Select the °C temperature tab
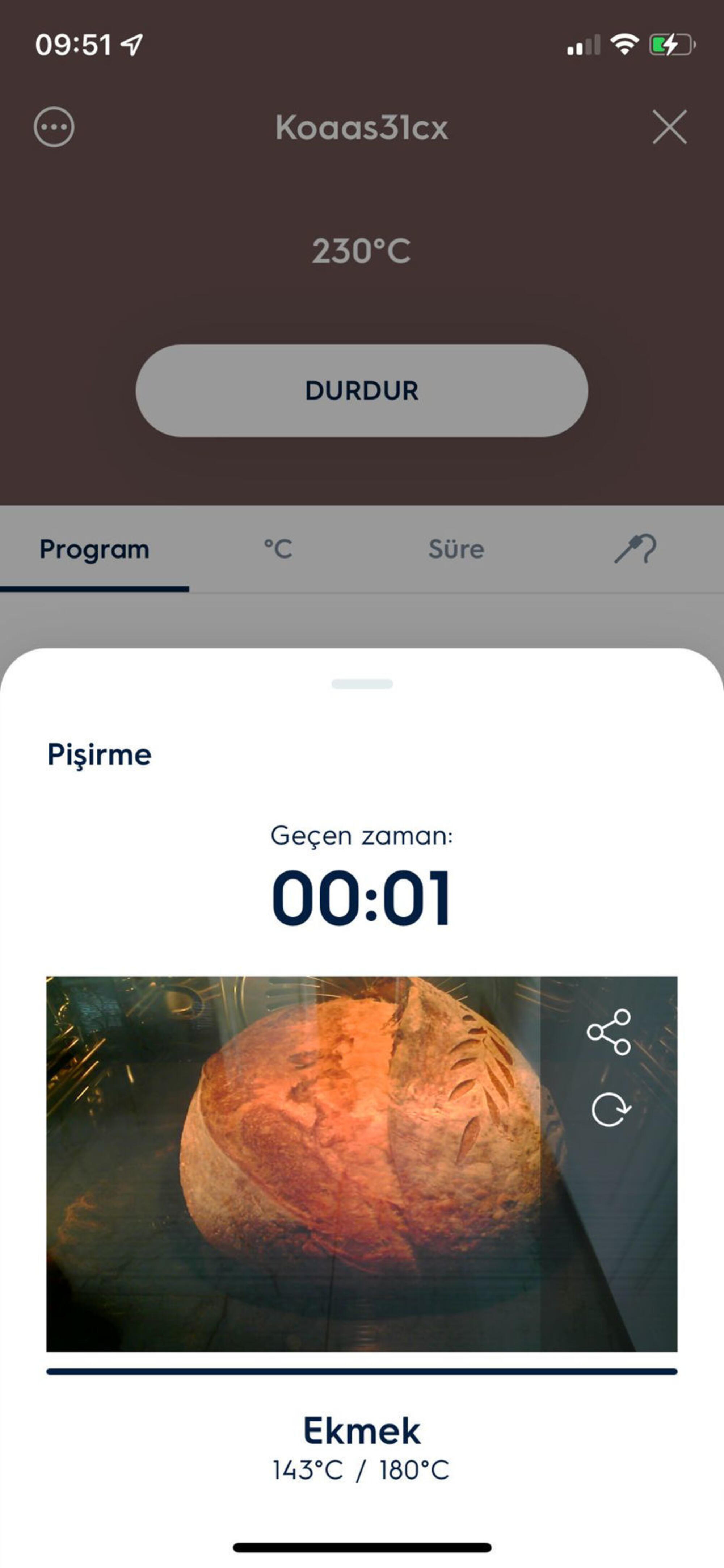This screenshot has width=724, height=1568. 278,549
